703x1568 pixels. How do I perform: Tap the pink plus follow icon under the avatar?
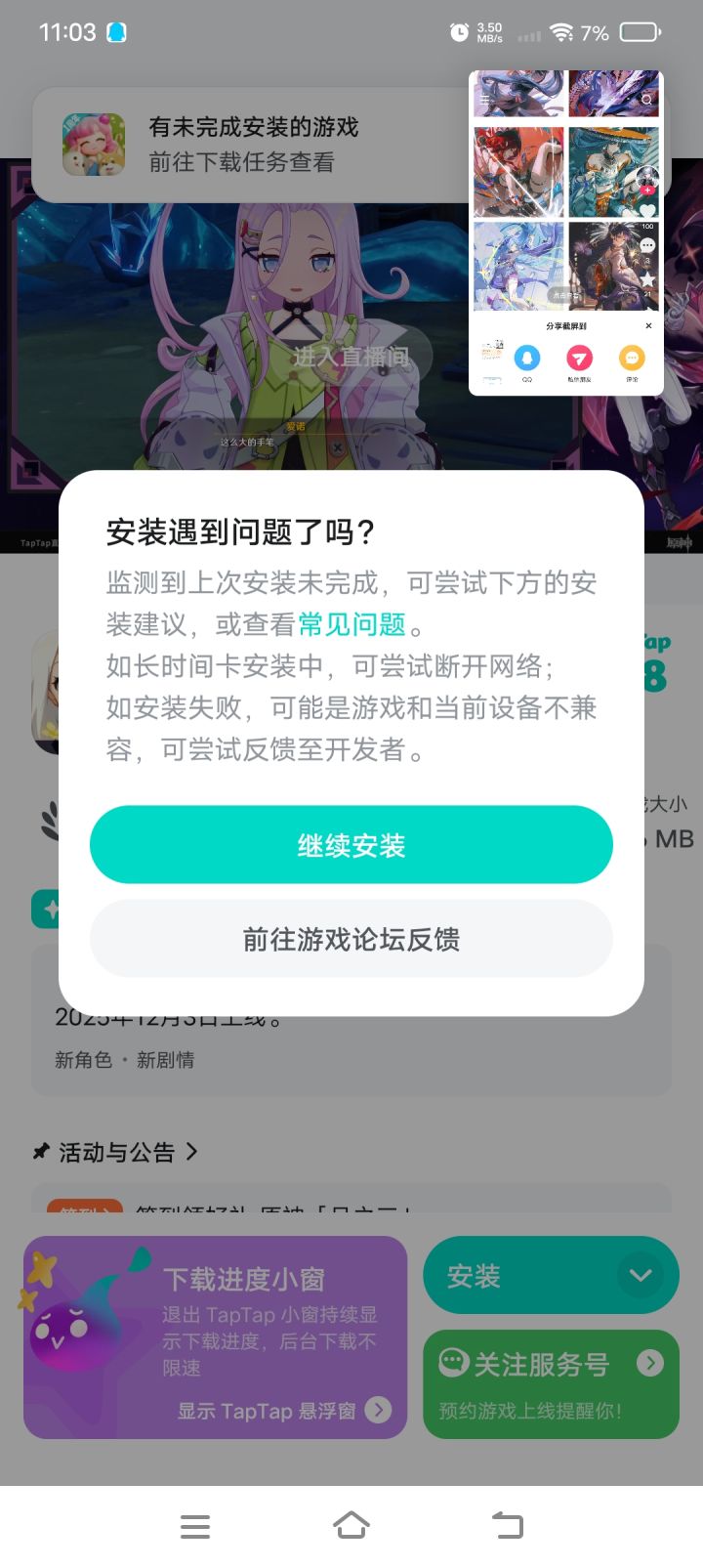tap(646, 191)
